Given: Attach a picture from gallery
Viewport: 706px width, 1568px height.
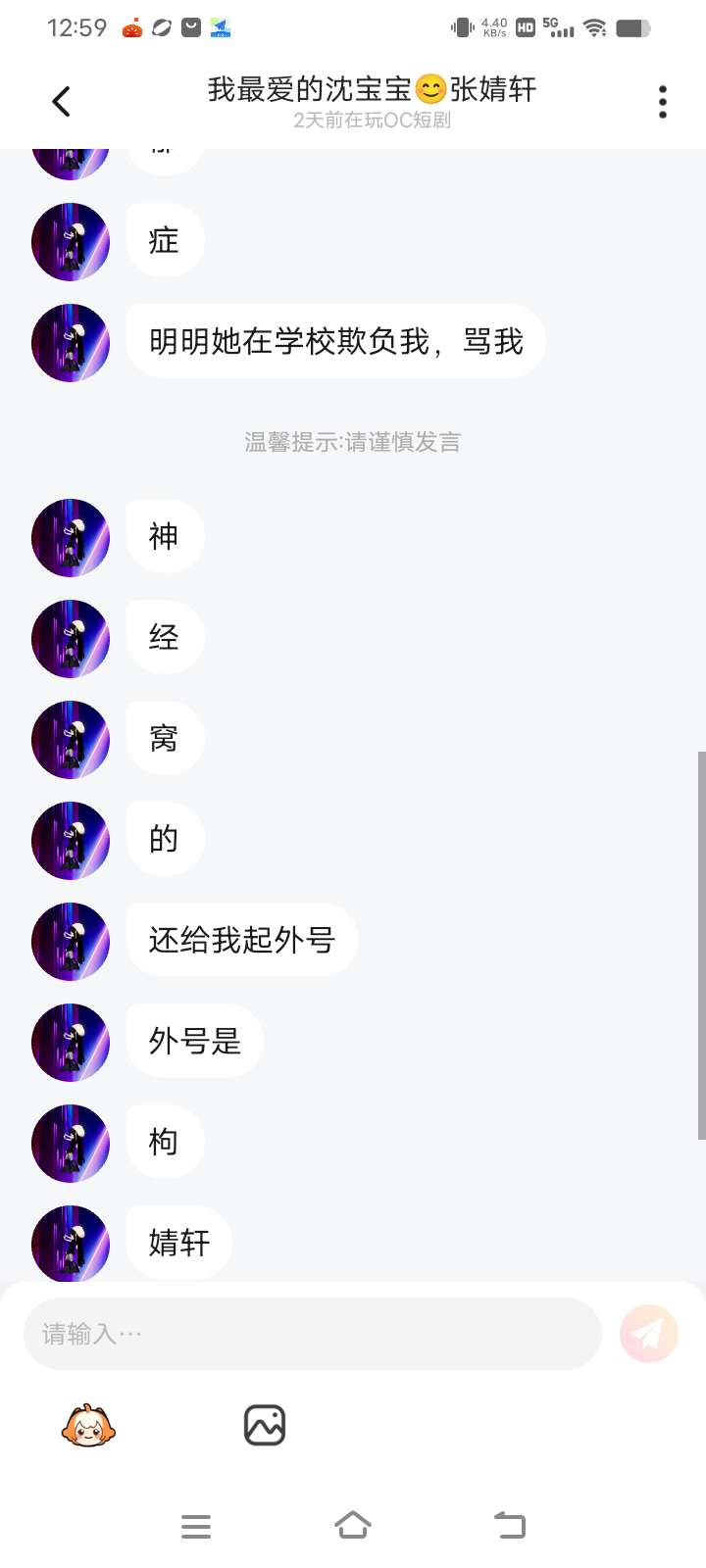Looking at the screenshot, I should (264, 1426).
